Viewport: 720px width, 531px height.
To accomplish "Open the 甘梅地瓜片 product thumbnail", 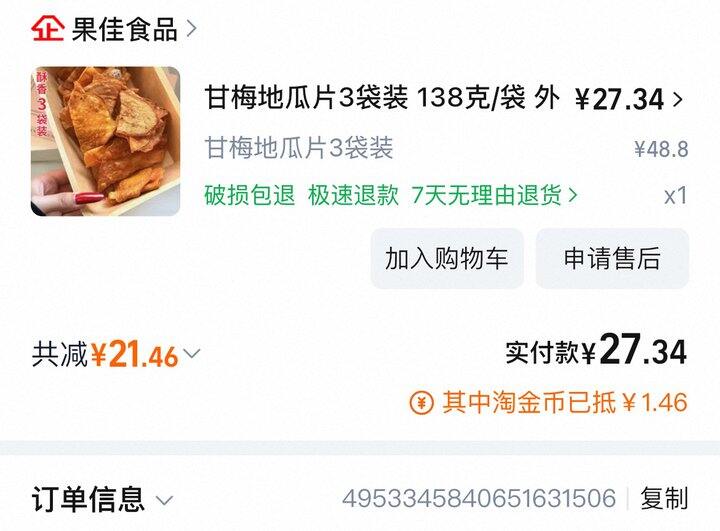I will [x=106, y=141].
